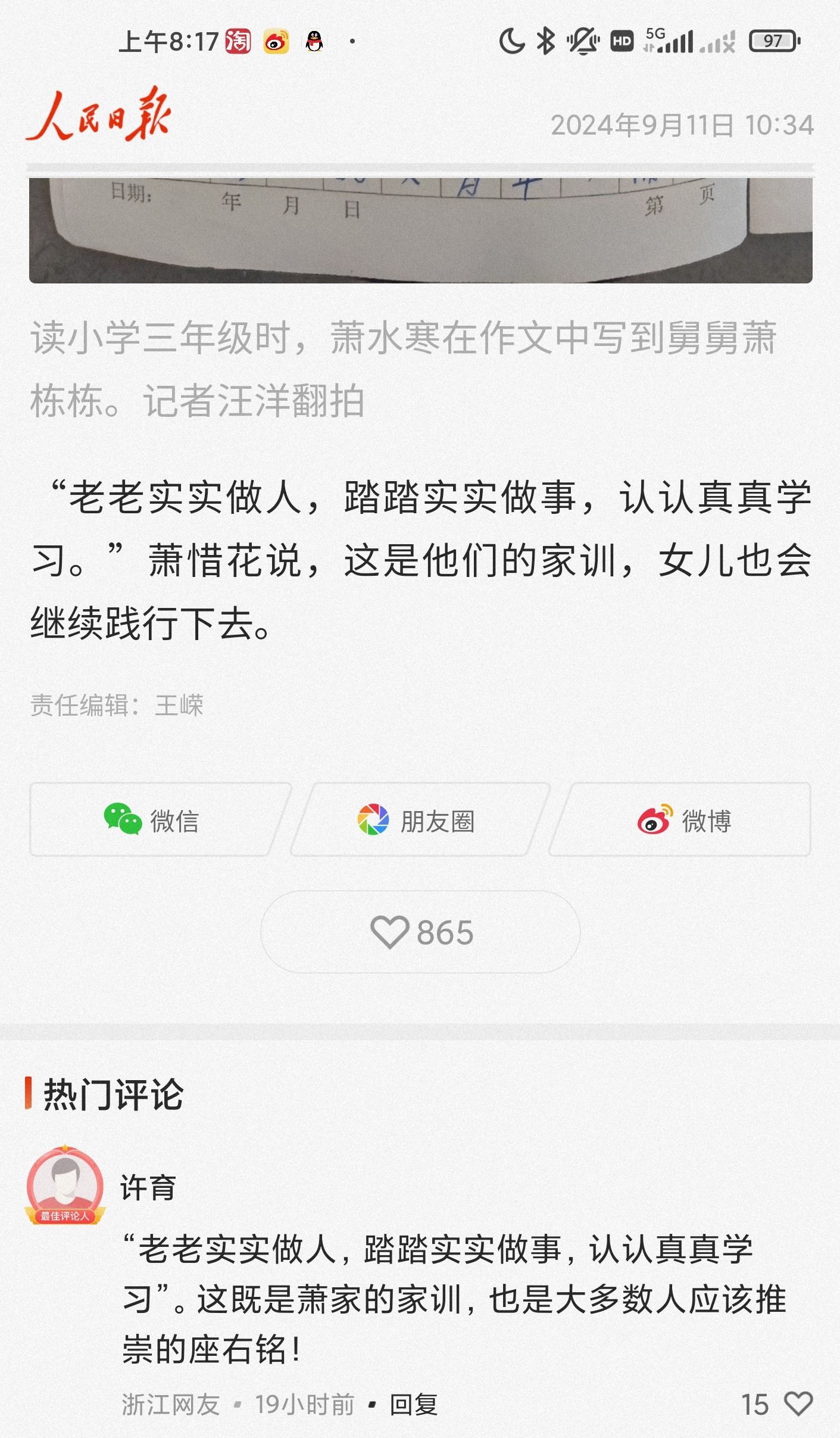Viewport: 840px width, 1438px height.
Task: Like the article with 865 likes
Action: [x=420, y=932]
